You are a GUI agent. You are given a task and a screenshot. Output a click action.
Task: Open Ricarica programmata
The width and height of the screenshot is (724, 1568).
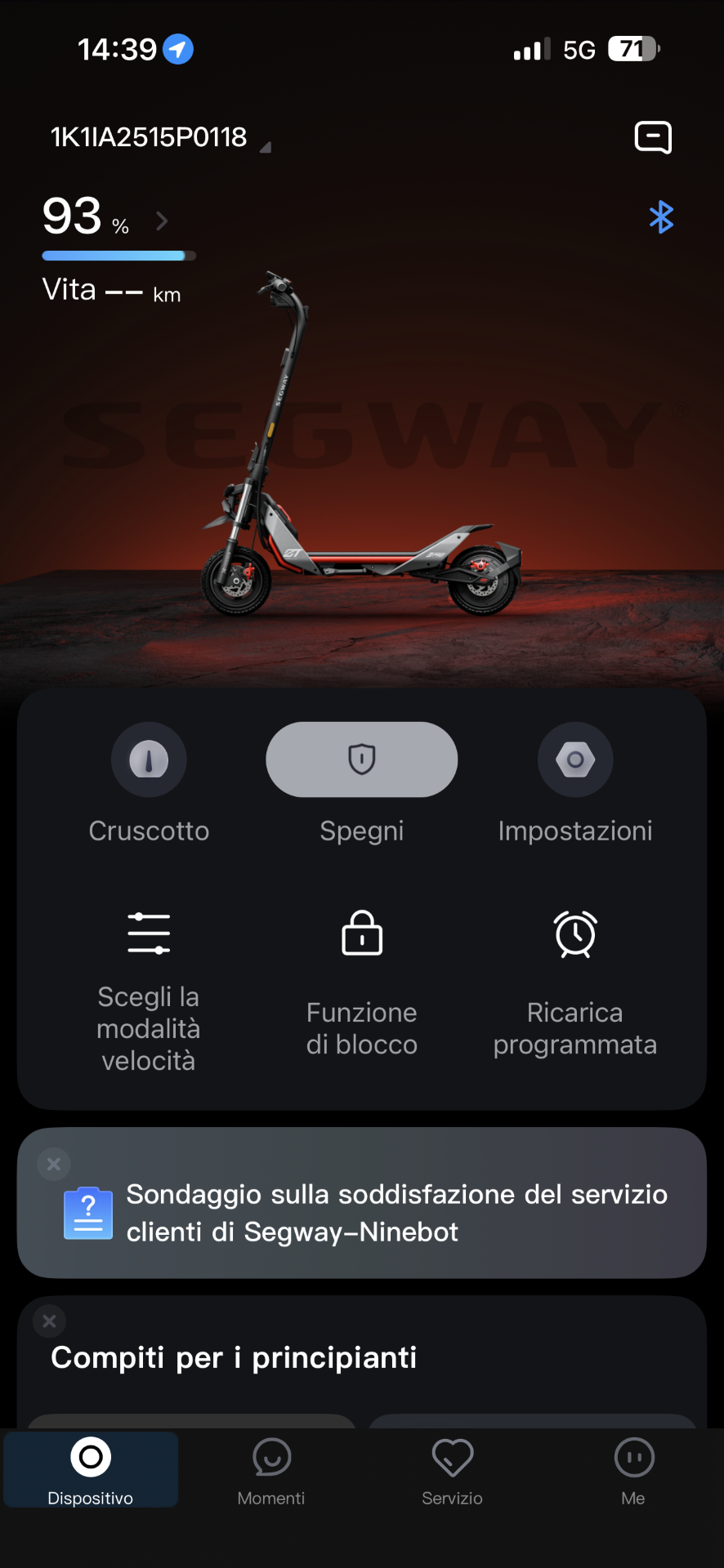point(575,984)
